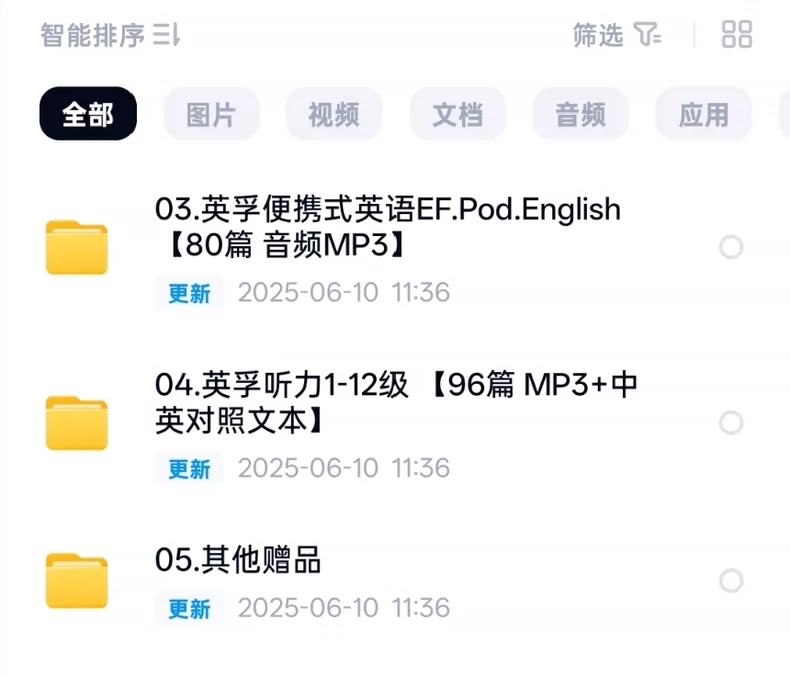Image resolution: width=790 pixels, height=676 pixels.
Task: Filter files by 图片
Action: pyautogui.click(x=211, y=114)
